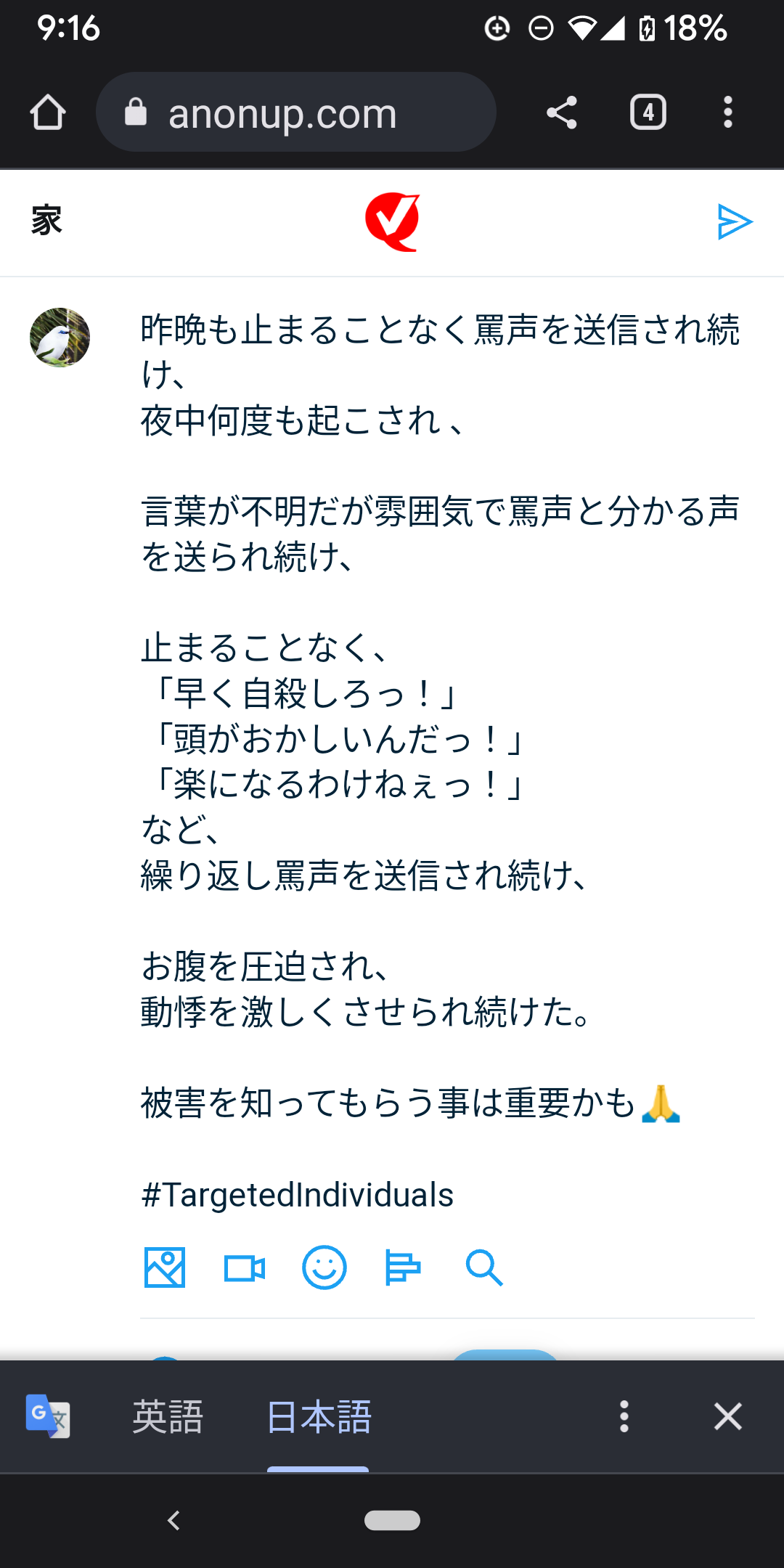Tap the browser home button
784x1568 pixels.
click(x=48, y=113)
